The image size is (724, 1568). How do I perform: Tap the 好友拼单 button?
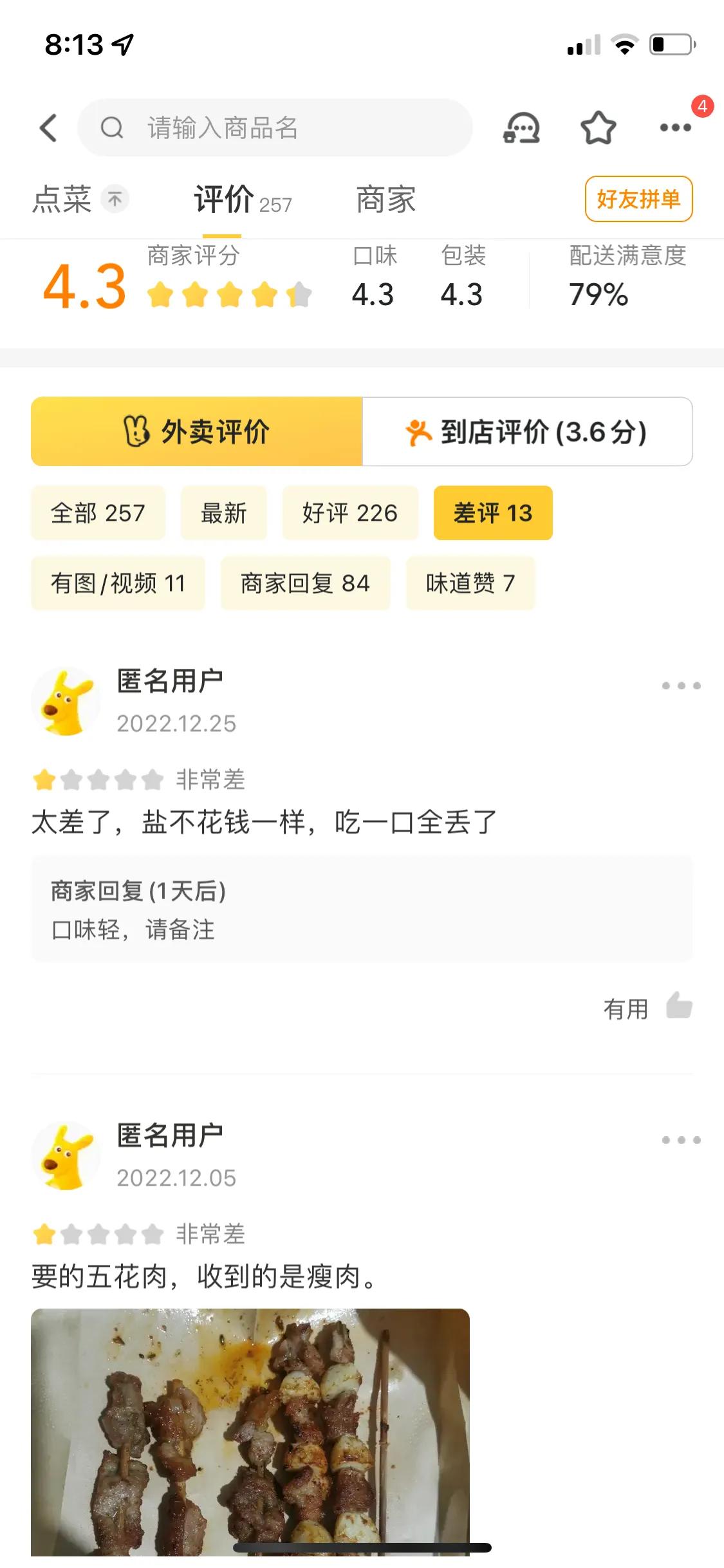(638, 200)
